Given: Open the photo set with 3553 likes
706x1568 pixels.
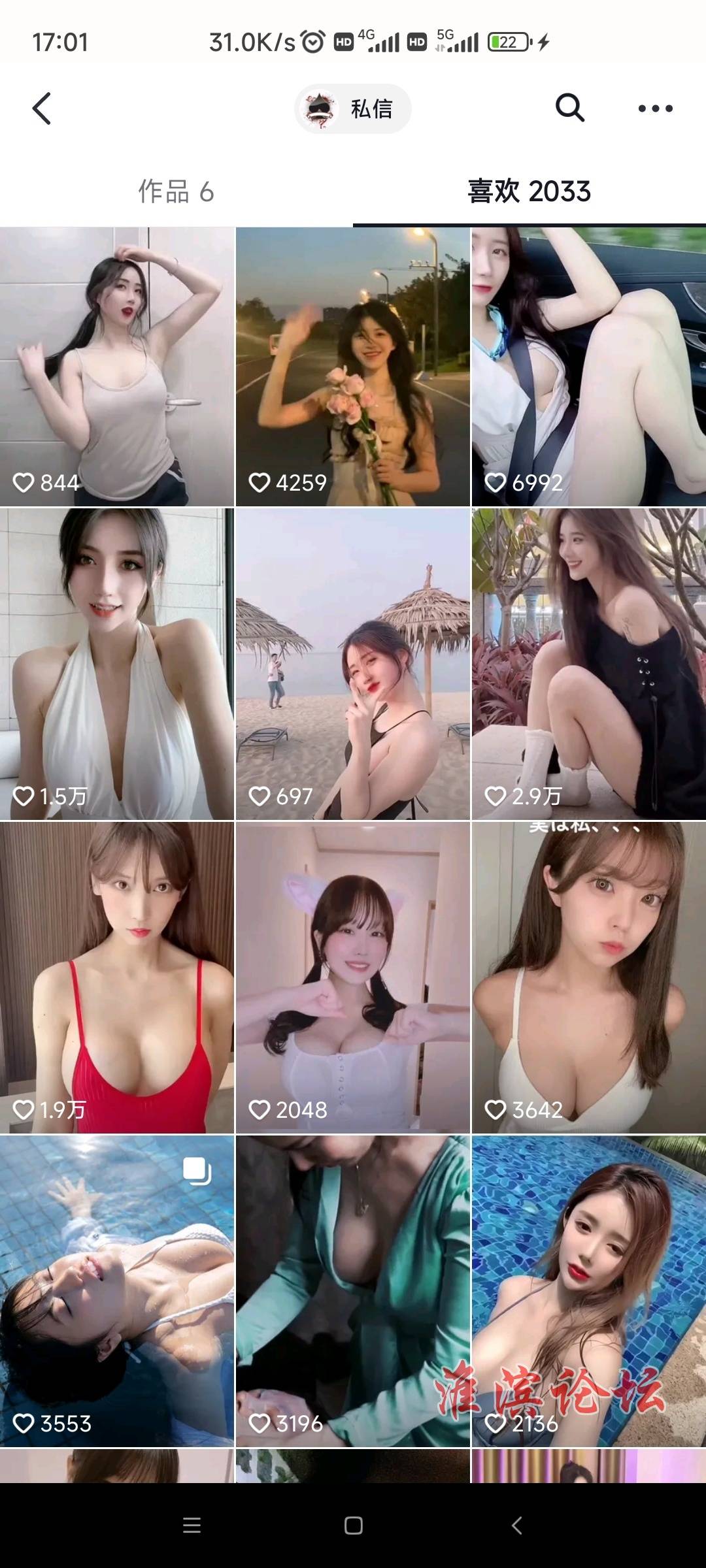Looking at the screenshot, I should pyautogui.click(x=117, y=1290).
